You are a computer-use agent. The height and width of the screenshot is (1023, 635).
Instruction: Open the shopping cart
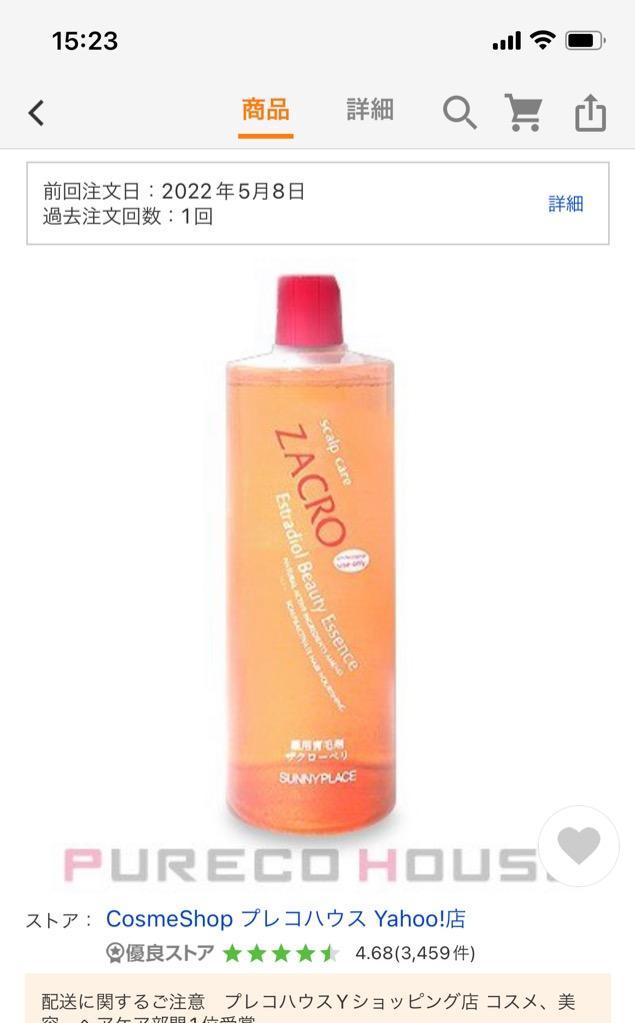pyautogui.click(x=523, y=112)
